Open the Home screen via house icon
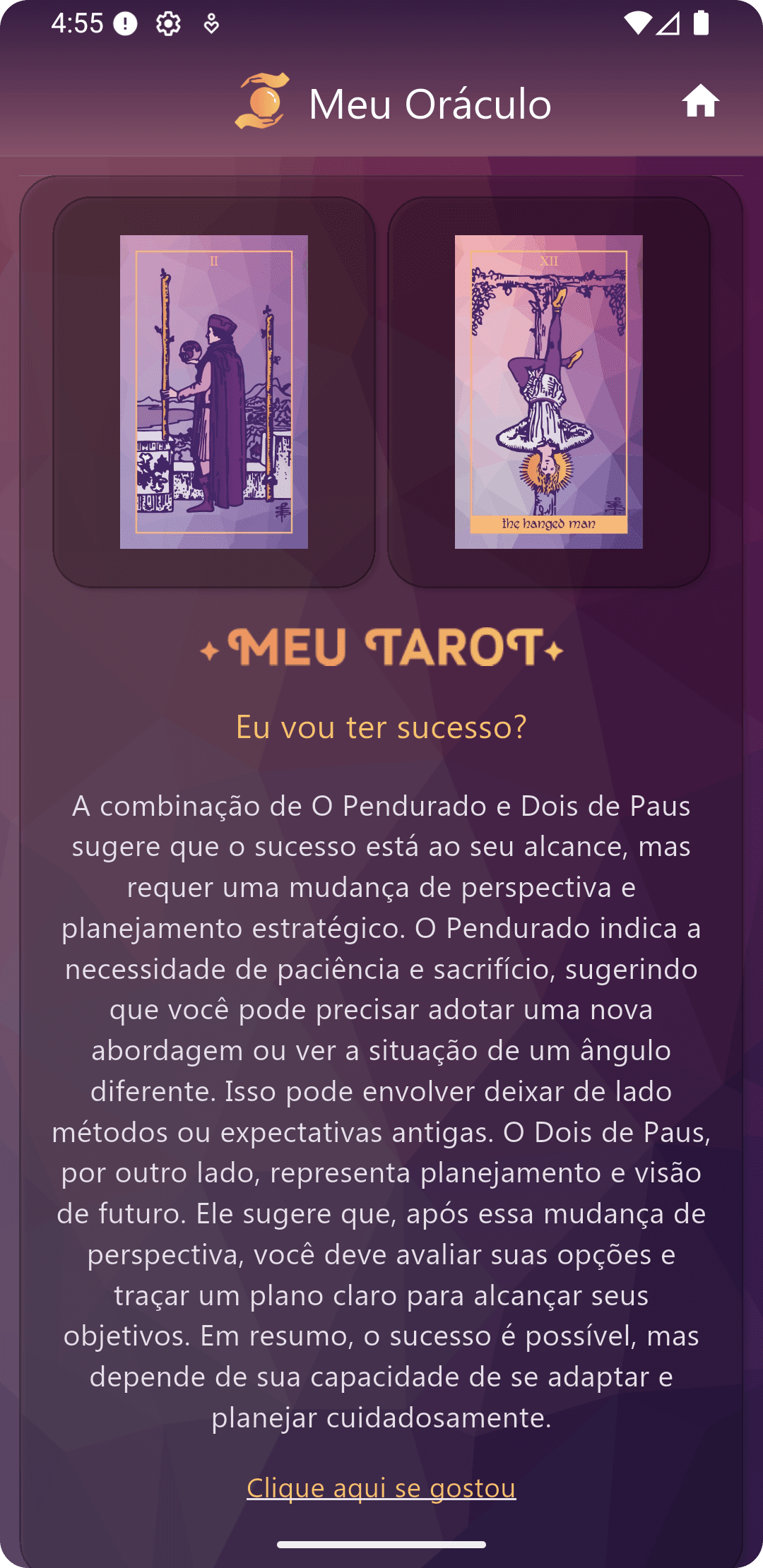Viewport: 763px width, 1568px height. click(x=702, y=102)
